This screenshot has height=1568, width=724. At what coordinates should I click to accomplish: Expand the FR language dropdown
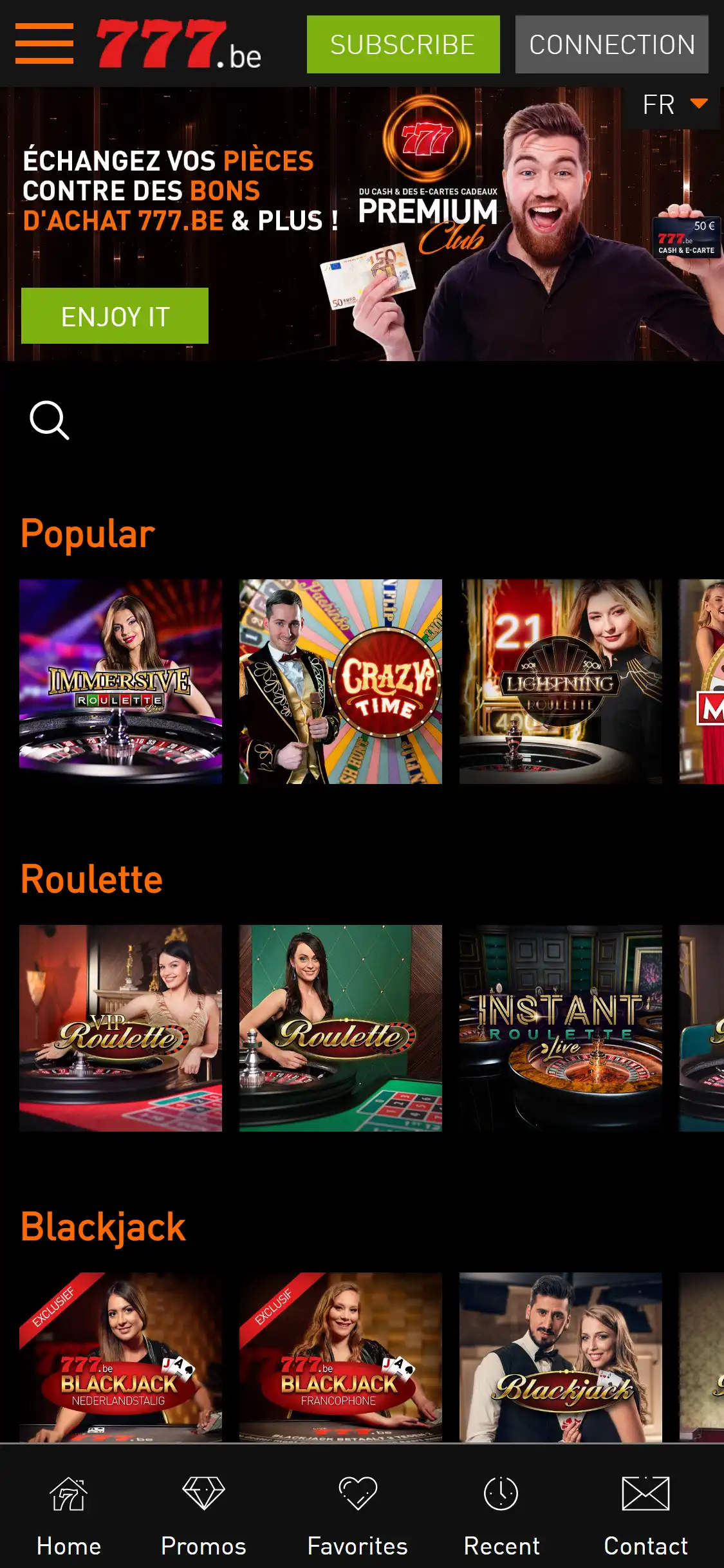point(673,104)
